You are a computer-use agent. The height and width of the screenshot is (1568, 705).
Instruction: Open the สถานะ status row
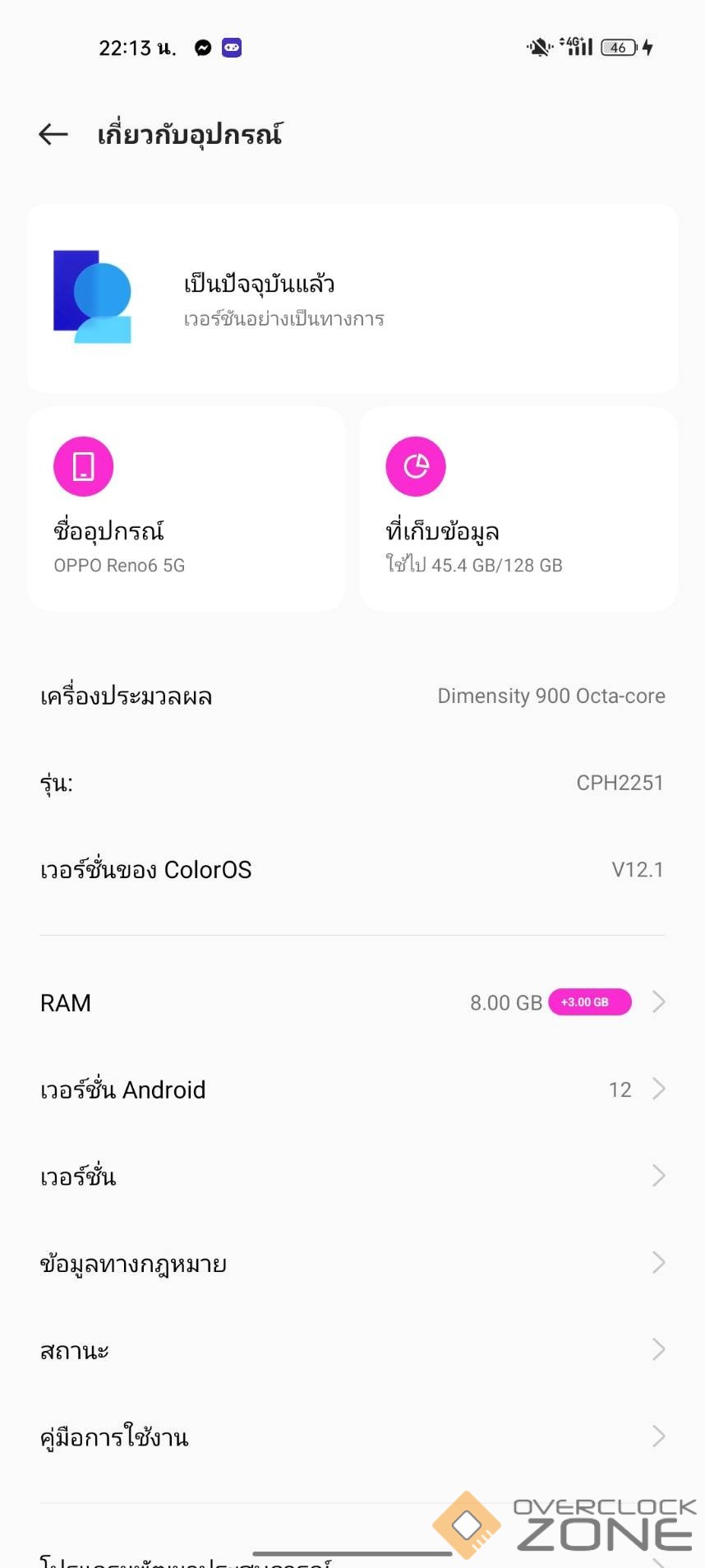pyautogui.click(x=352, y=1350)
